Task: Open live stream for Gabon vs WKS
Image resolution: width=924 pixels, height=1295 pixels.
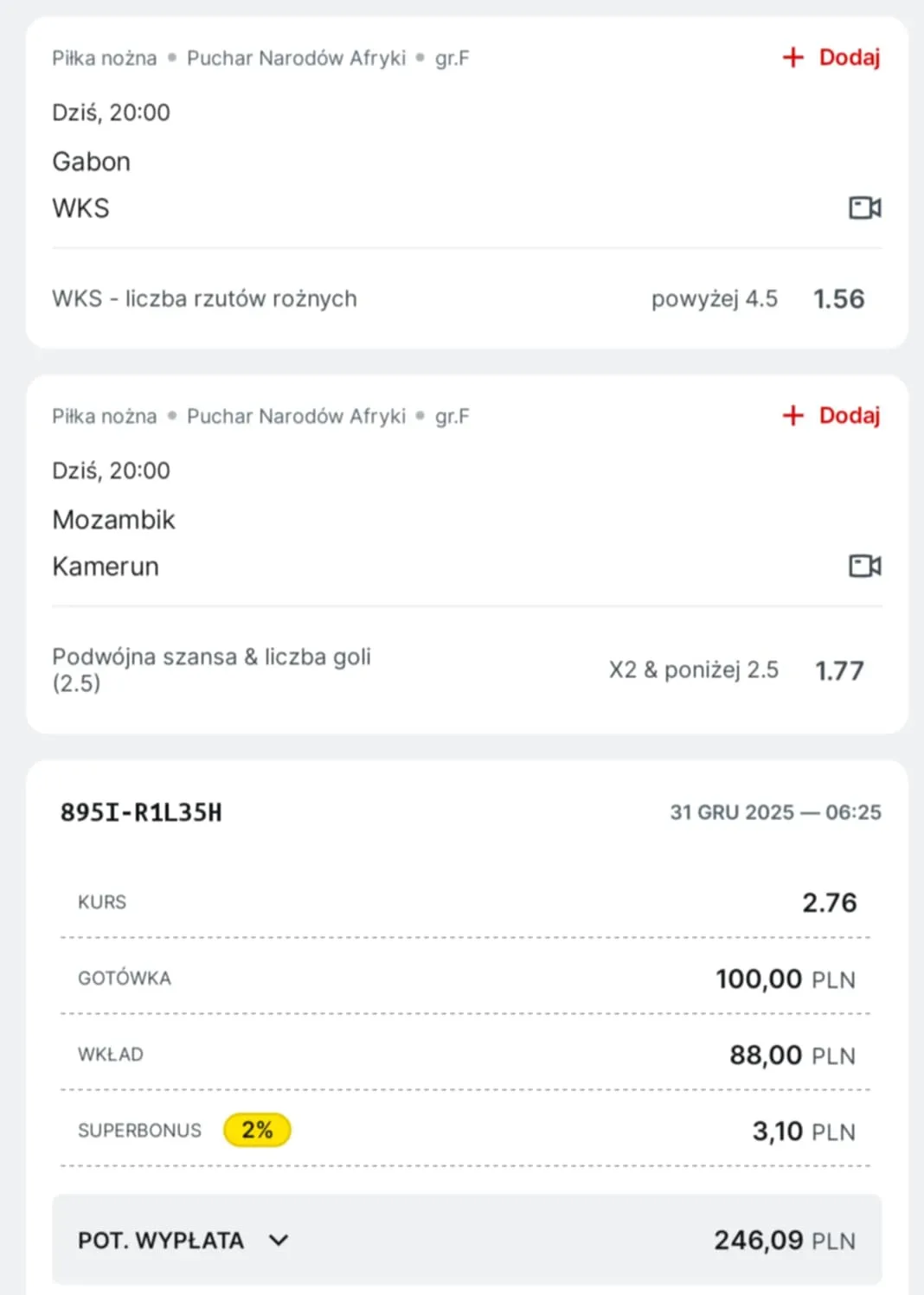Action: (863, 208)
